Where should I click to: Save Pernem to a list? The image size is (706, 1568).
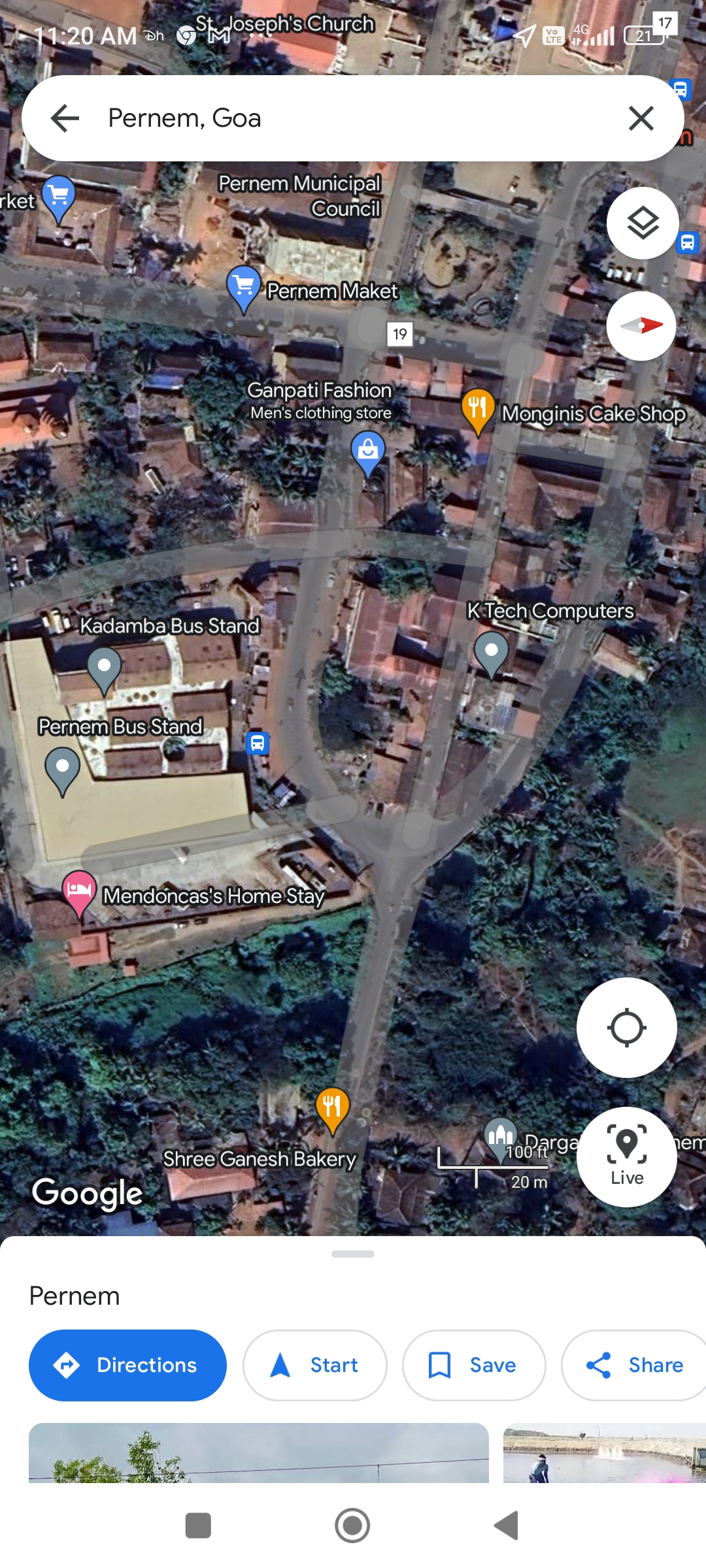click(474, 1365)
